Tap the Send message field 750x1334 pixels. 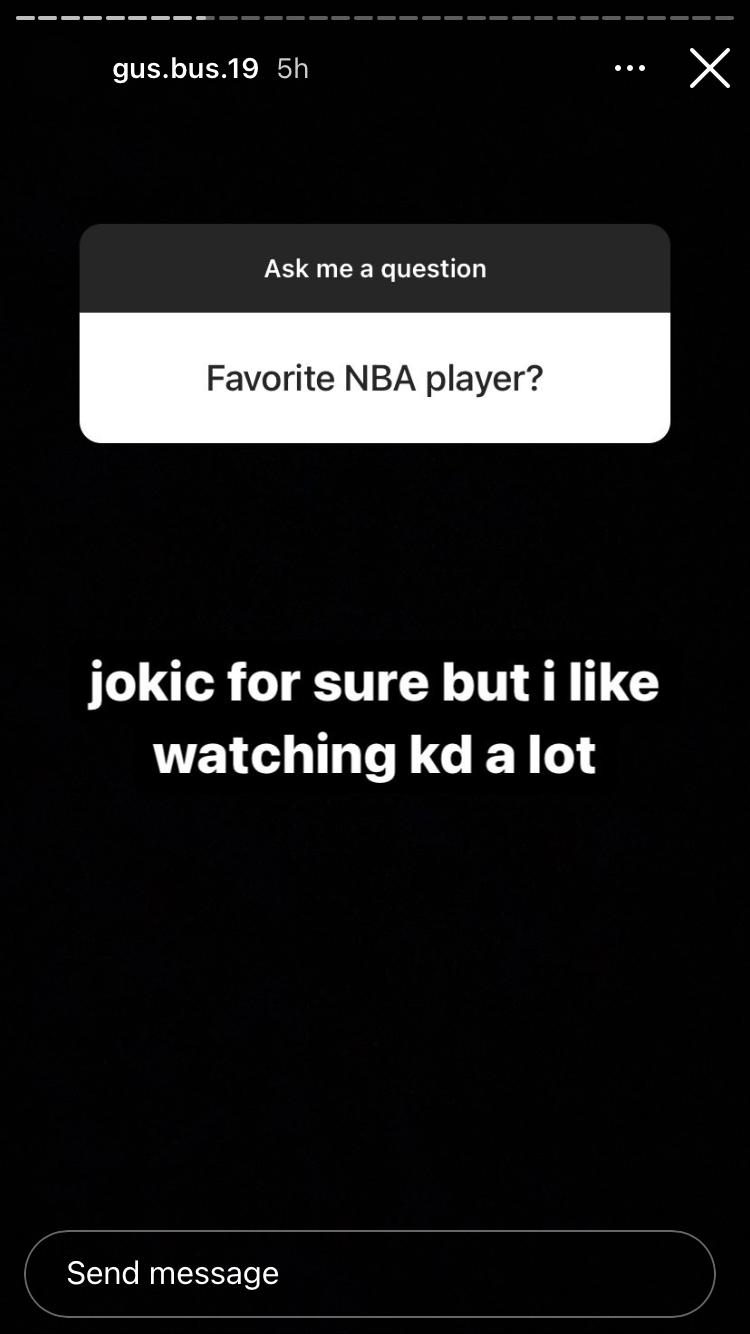pos(370,1273)
